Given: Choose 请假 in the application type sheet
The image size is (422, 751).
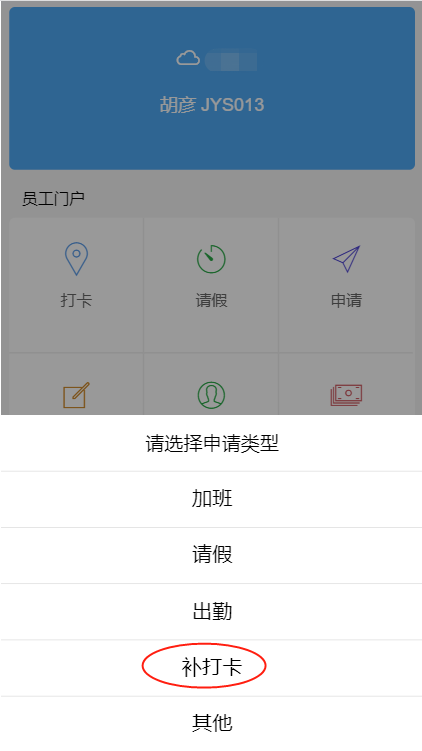Looking at the screenshot, I should (x=211, y=555).
